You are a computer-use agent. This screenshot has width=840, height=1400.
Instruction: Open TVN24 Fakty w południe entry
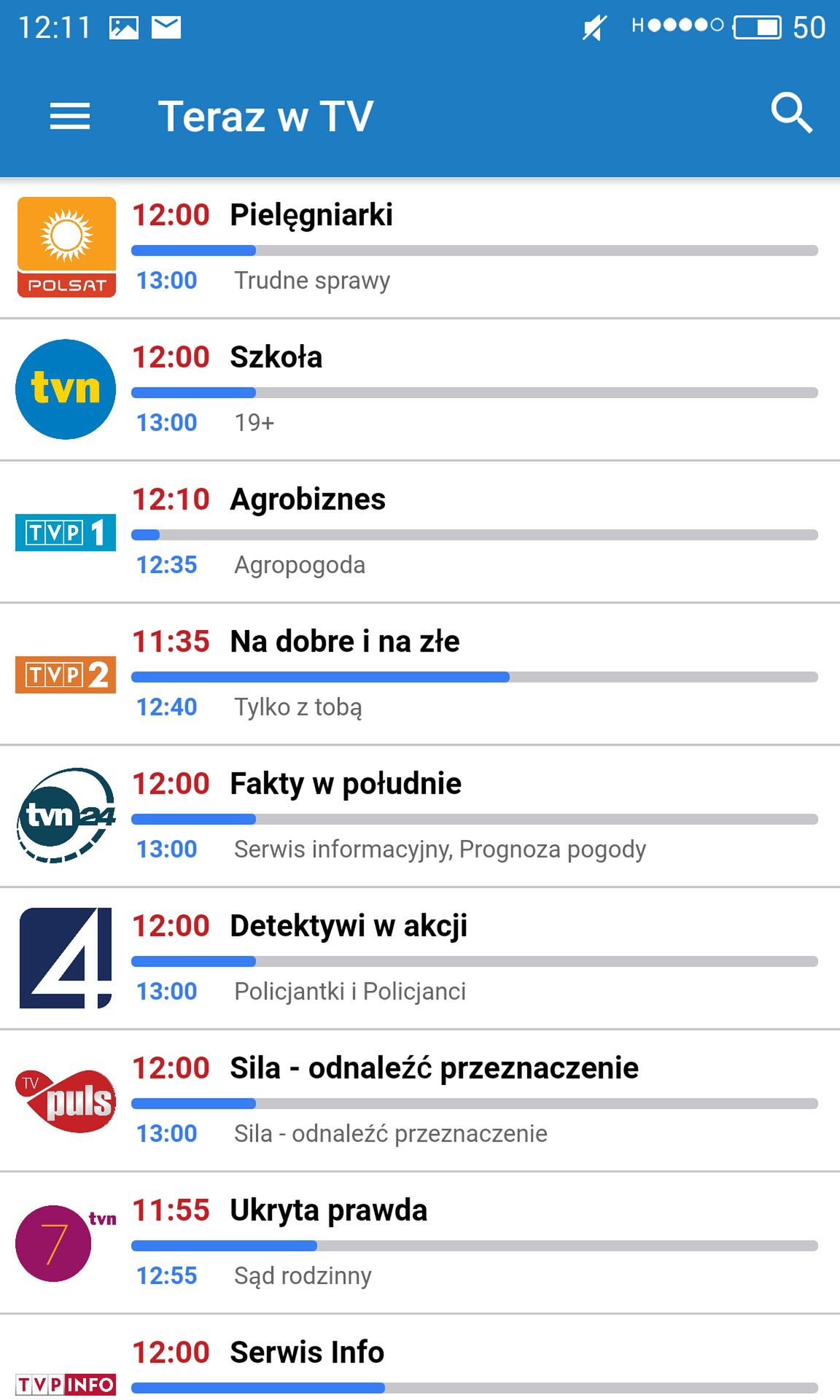[420, 816]
